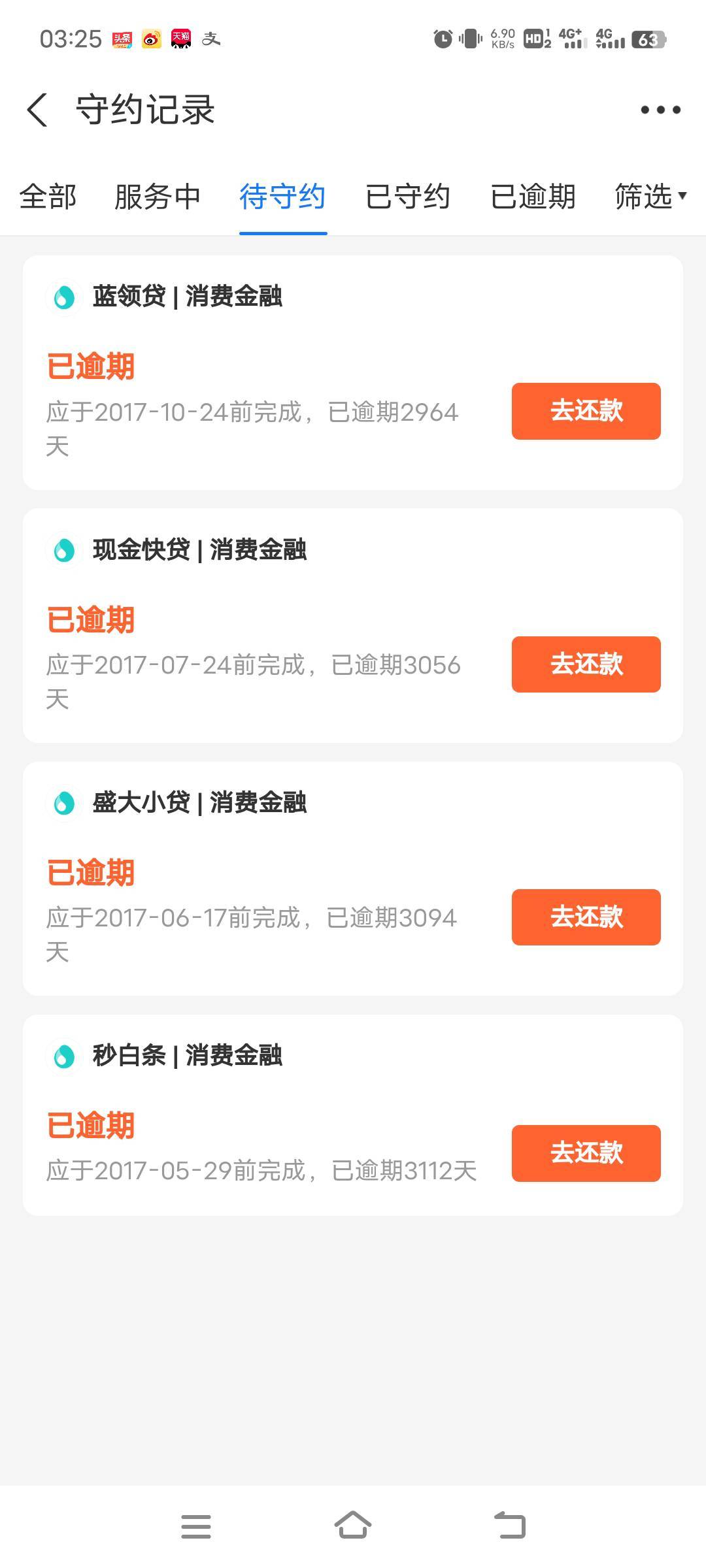This screenshot has height=1568, width=706.
Task: Switch to the 服务中 tab
Action: 157,197
